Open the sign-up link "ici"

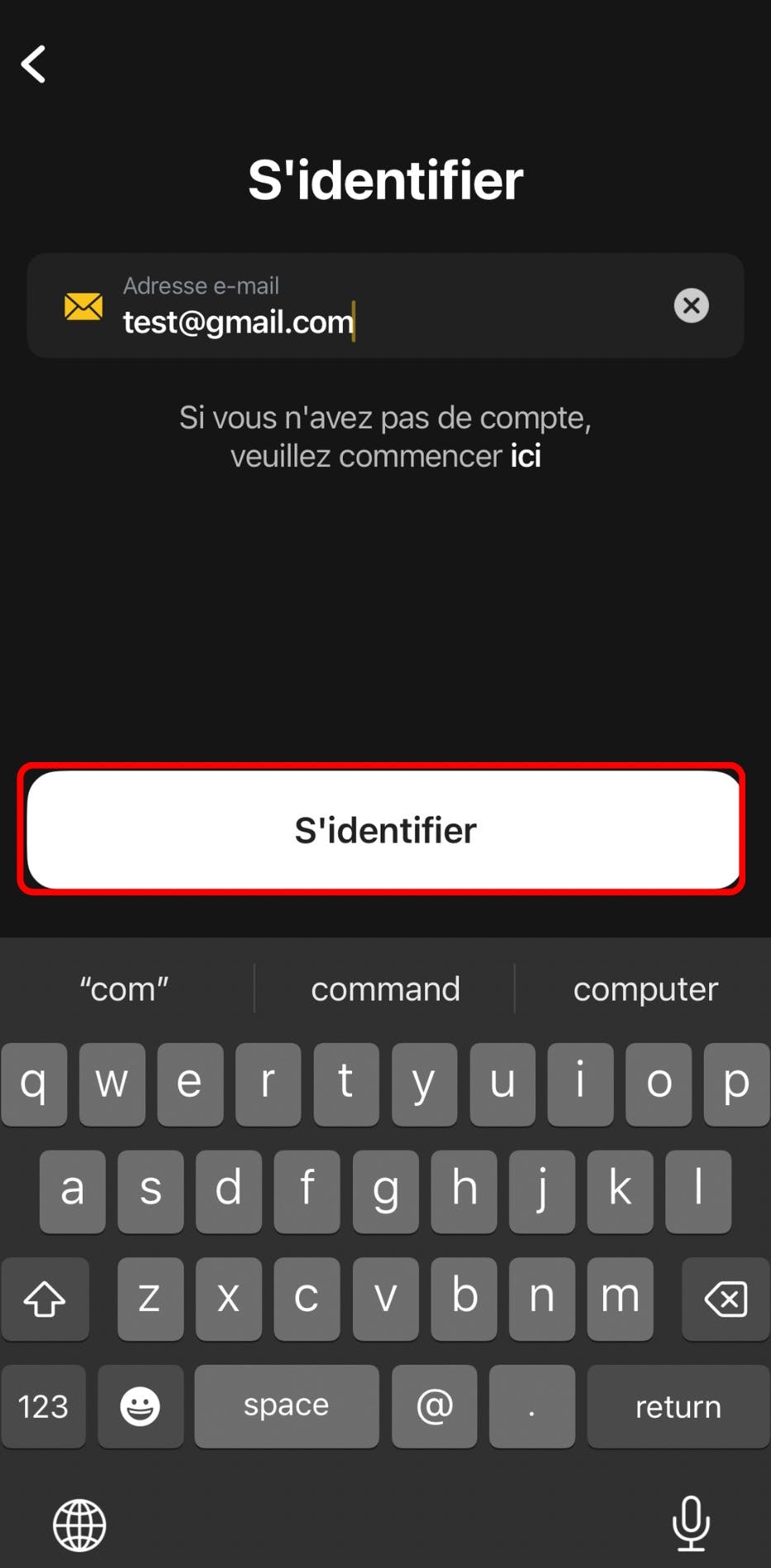tap(526, 456)
